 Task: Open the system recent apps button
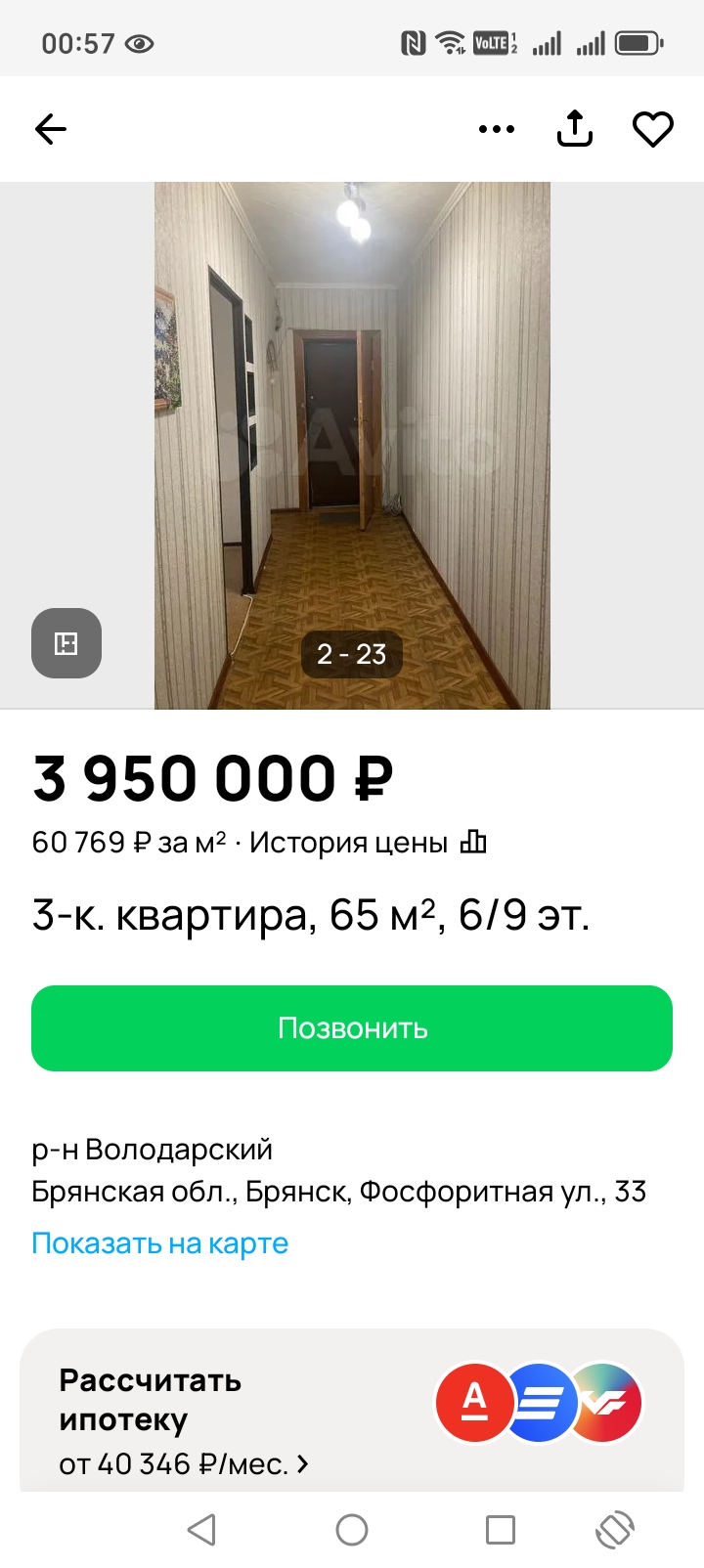501,1529
